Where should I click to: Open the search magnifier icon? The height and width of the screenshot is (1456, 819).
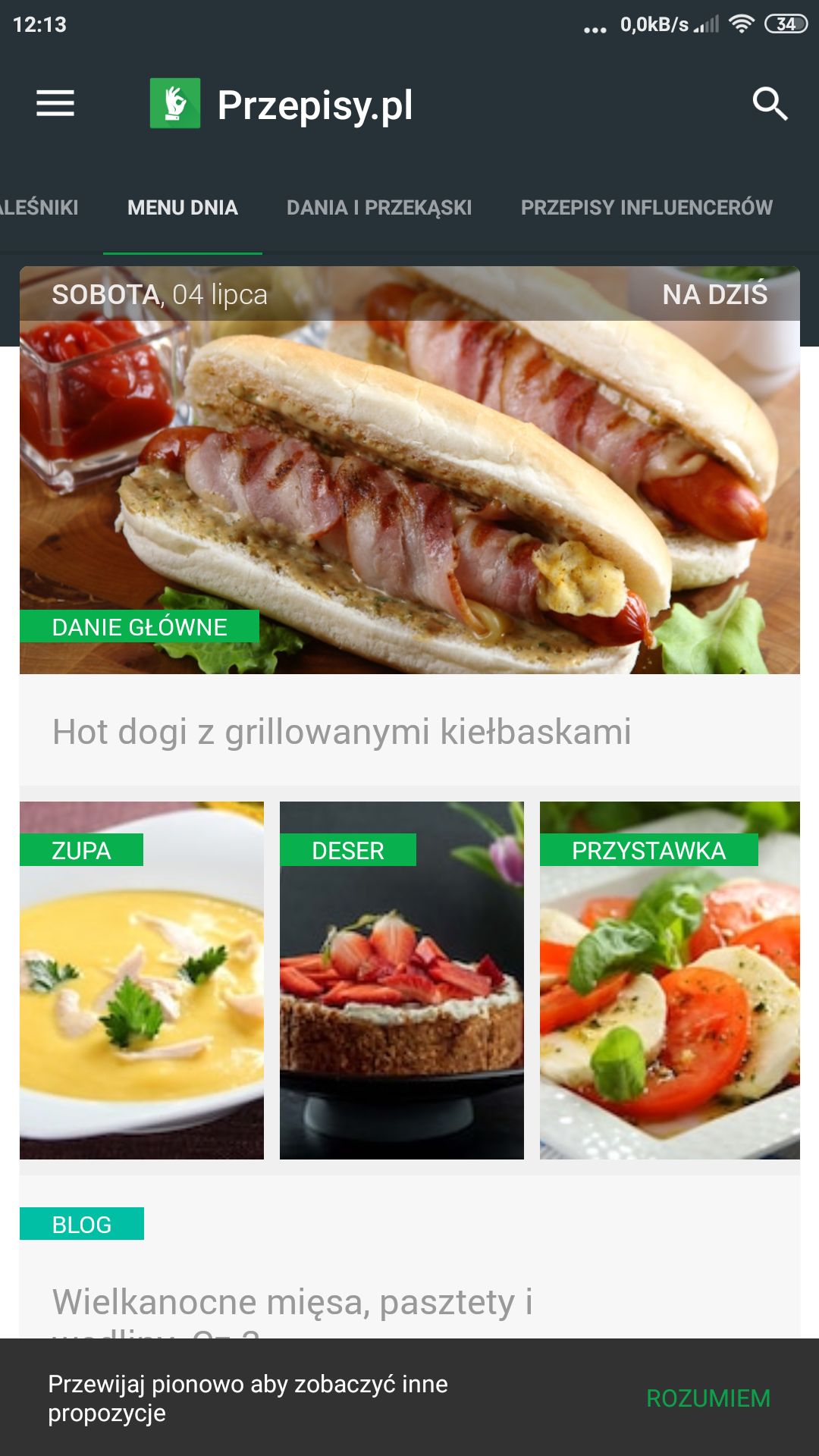point(770,104)
